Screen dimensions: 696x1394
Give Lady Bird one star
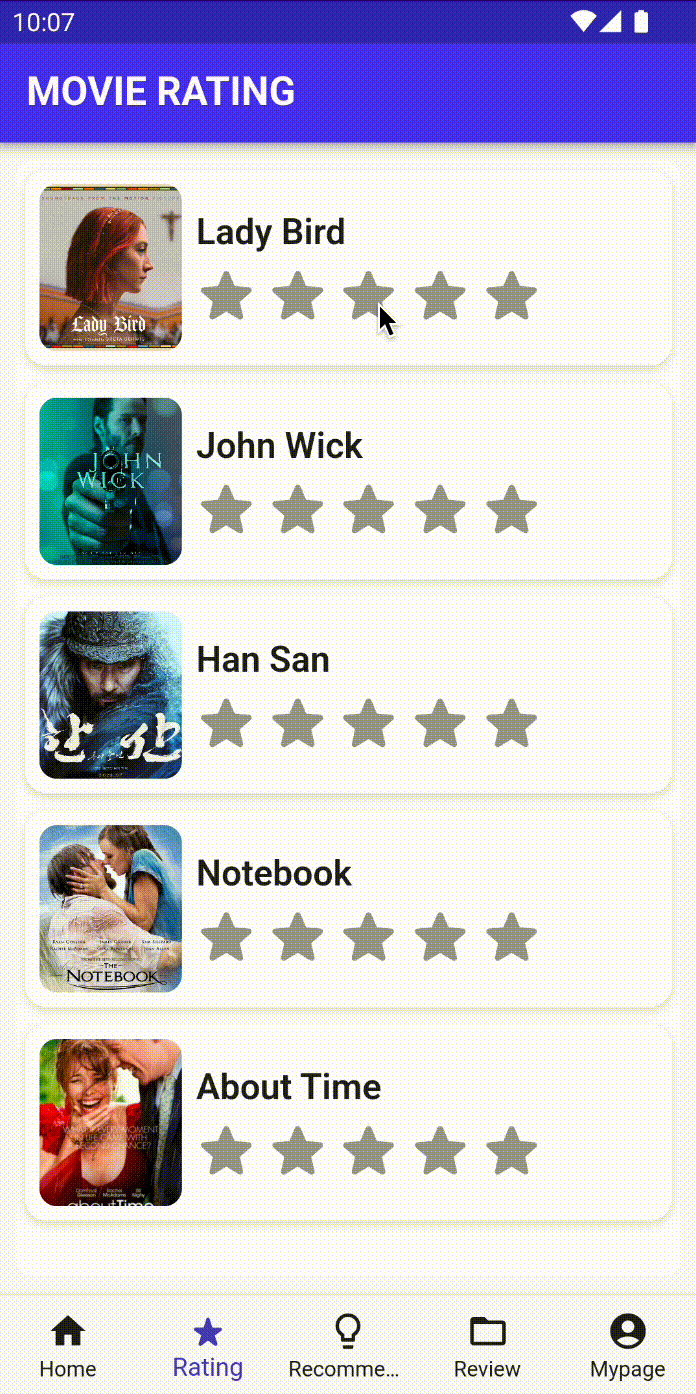click(x=226, y=297)
